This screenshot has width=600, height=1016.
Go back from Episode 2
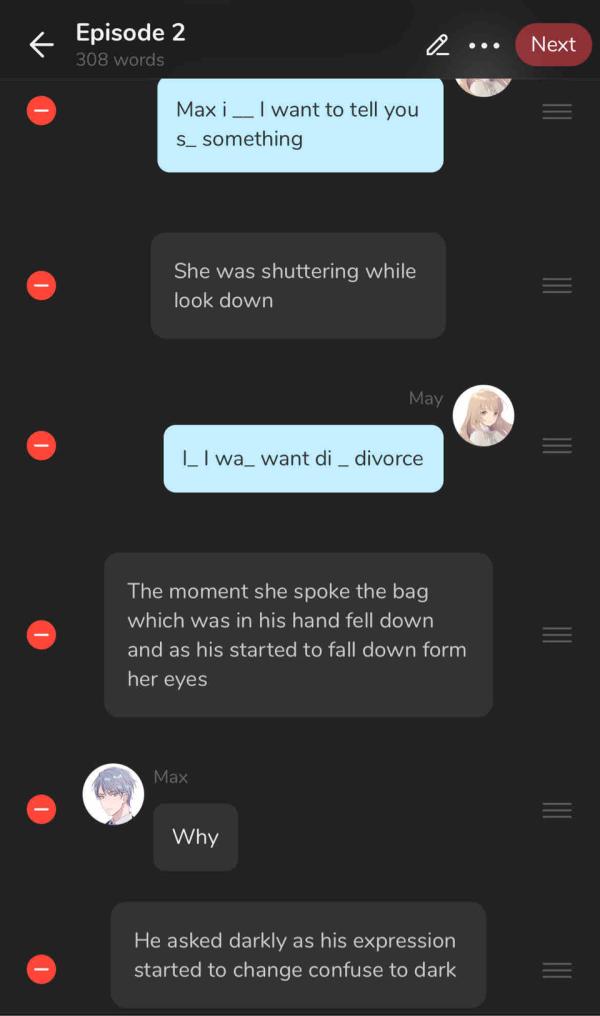pos(40,44)
